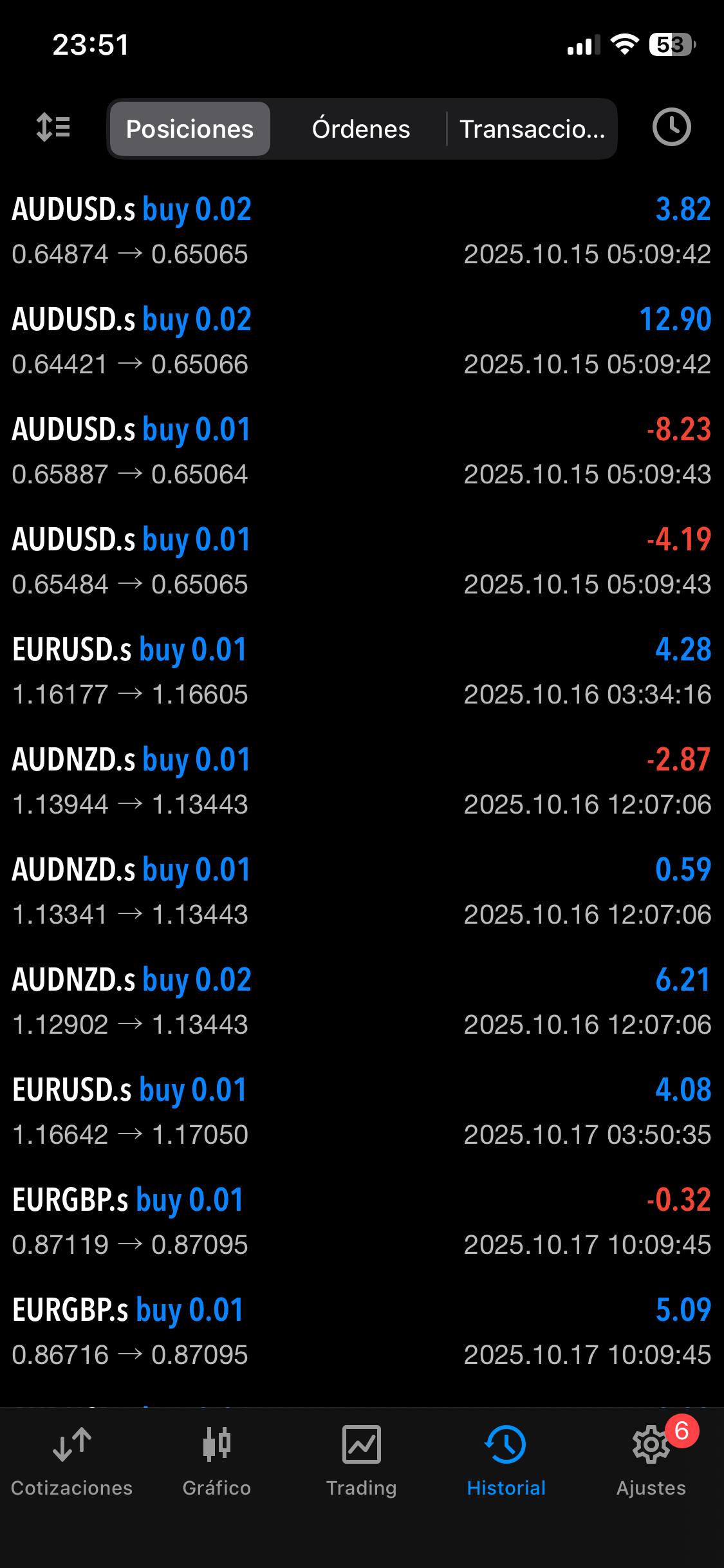This screenshot has height=1568, width=724.
Task: Tap the AUDNZD.s position with profit 0.59
Action: click(362, 891)
